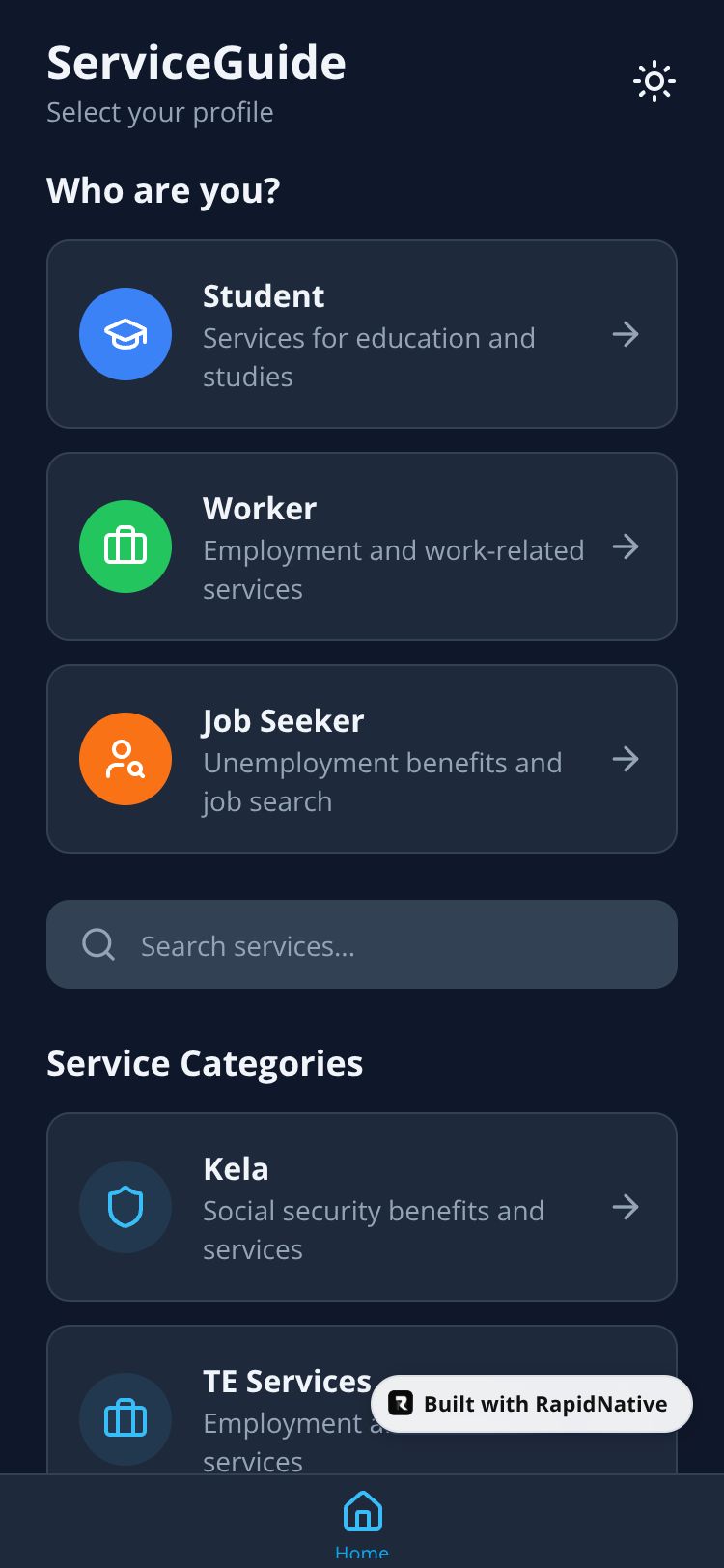The width and height of the screenshot is (724, 1568).
Task: Select the Student profile card
Action: point(361,334)
